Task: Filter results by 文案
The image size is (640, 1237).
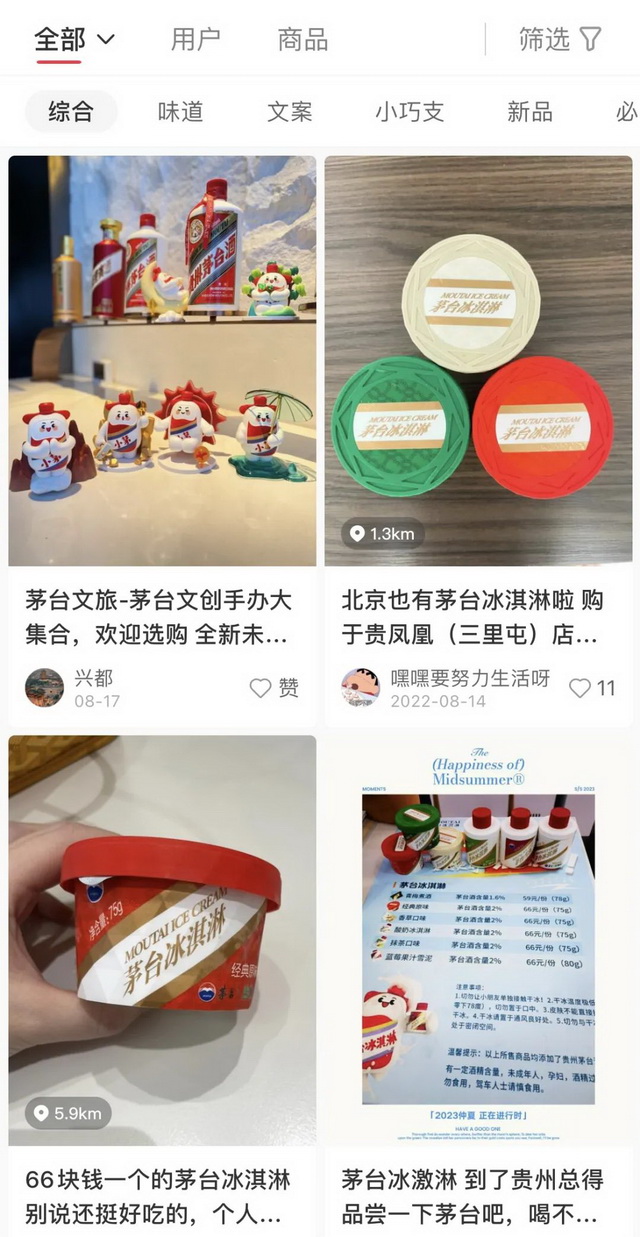Action: tap(290, 111)
